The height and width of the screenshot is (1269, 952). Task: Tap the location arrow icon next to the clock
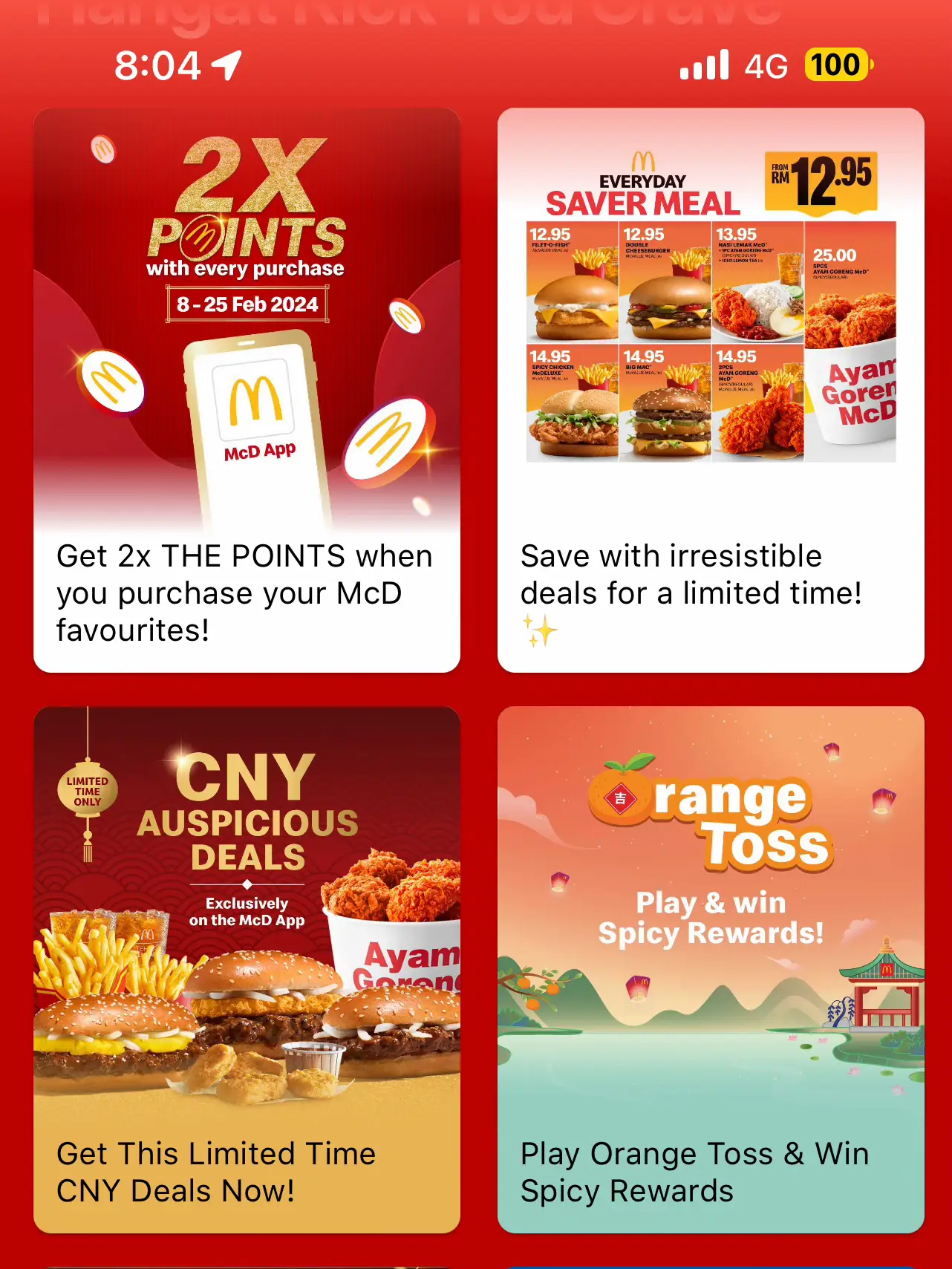pos(224,65)
